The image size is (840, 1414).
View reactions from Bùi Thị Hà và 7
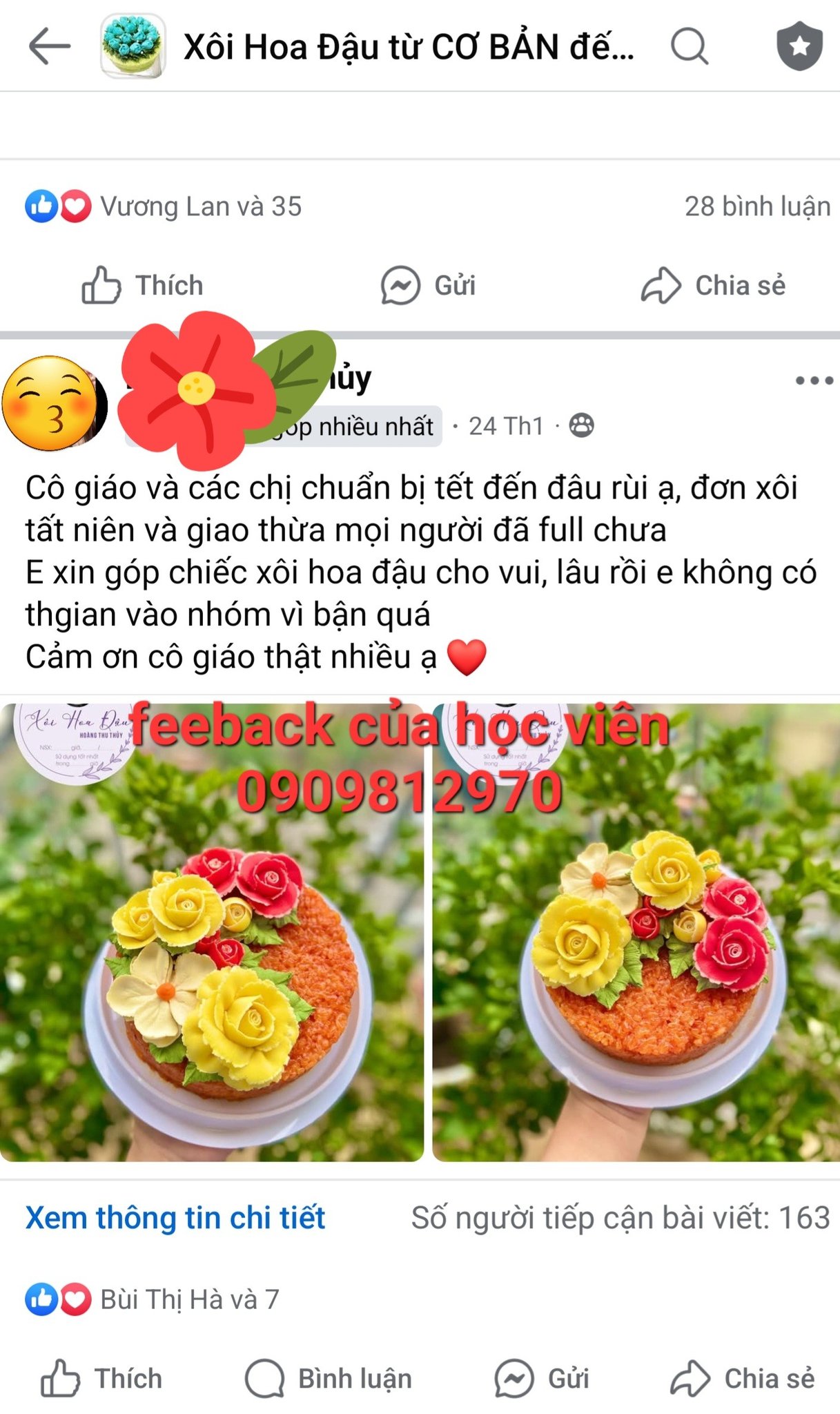click(153, 1299)
